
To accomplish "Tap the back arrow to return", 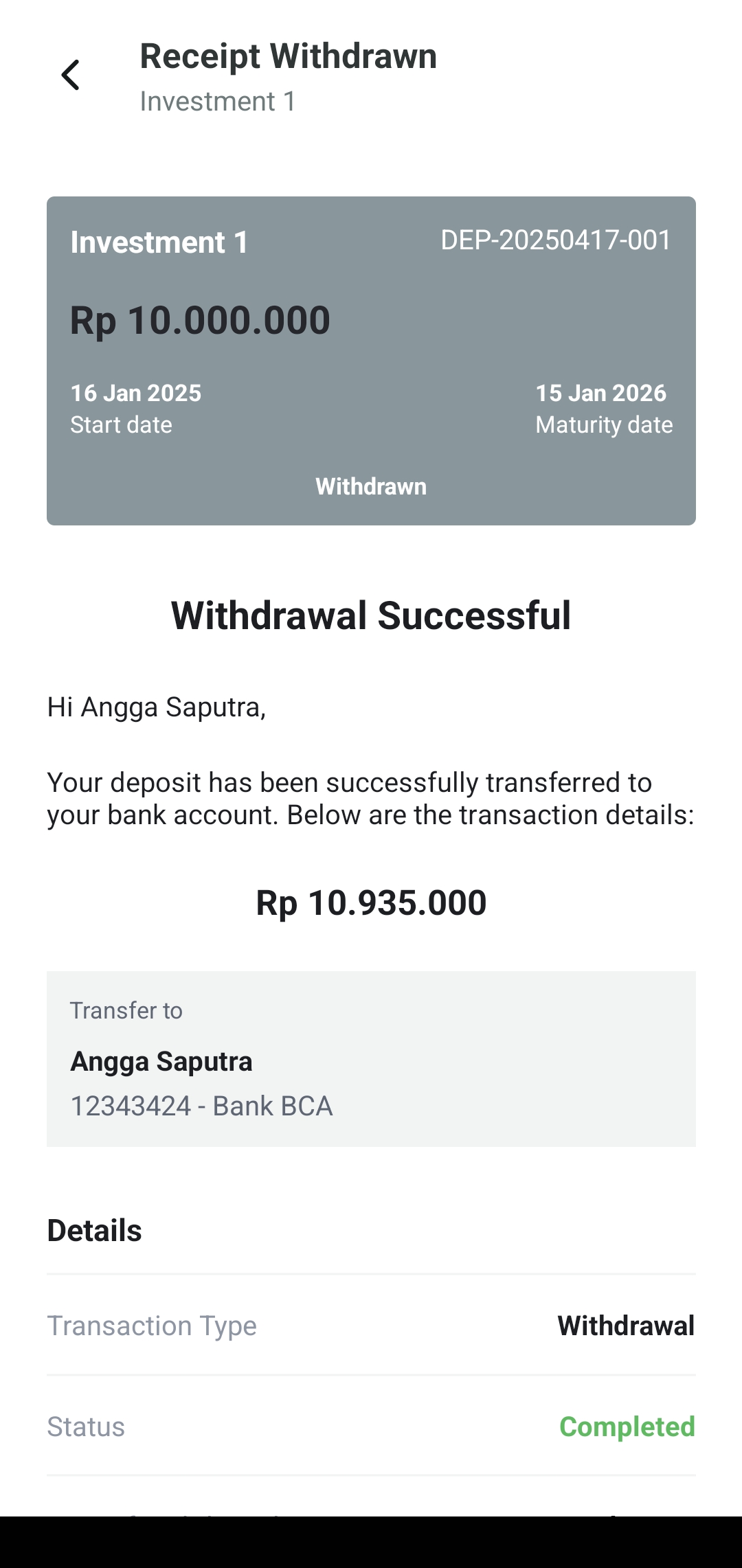I will coord(71,74).
